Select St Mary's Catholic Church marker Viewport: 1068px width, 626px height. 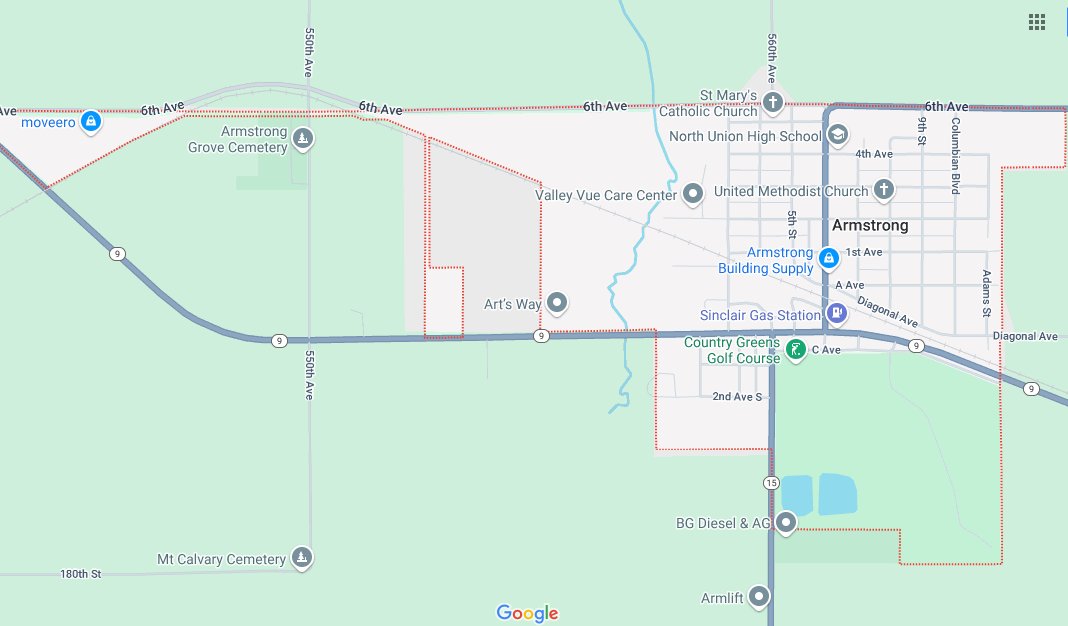pos(772,101)
